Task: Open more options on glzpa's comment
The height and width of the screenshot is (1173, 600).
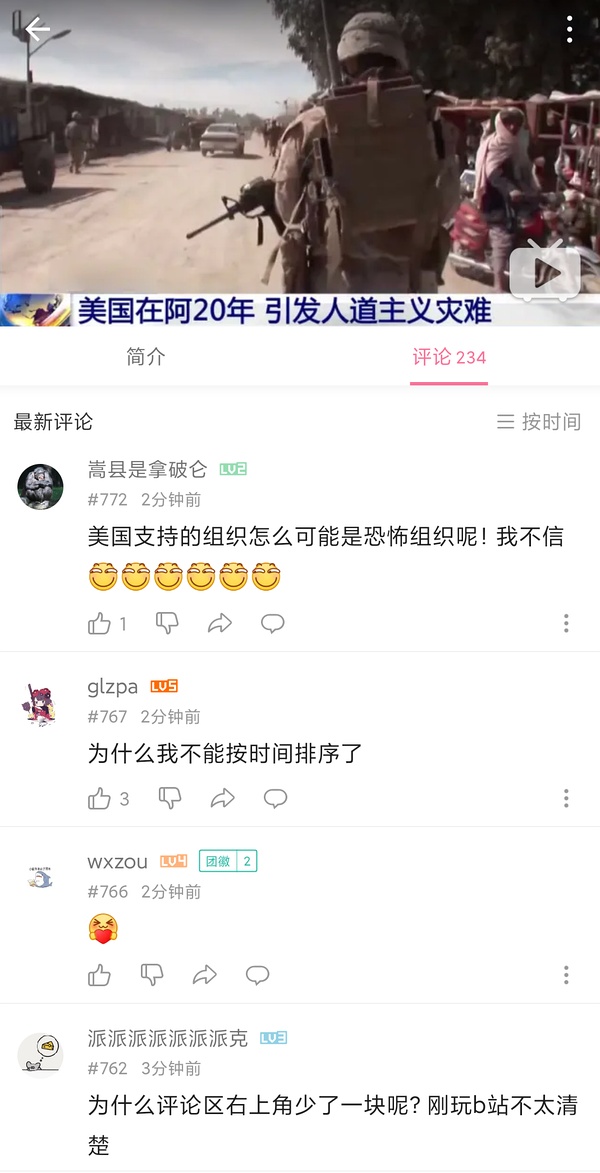Action: 566,798
